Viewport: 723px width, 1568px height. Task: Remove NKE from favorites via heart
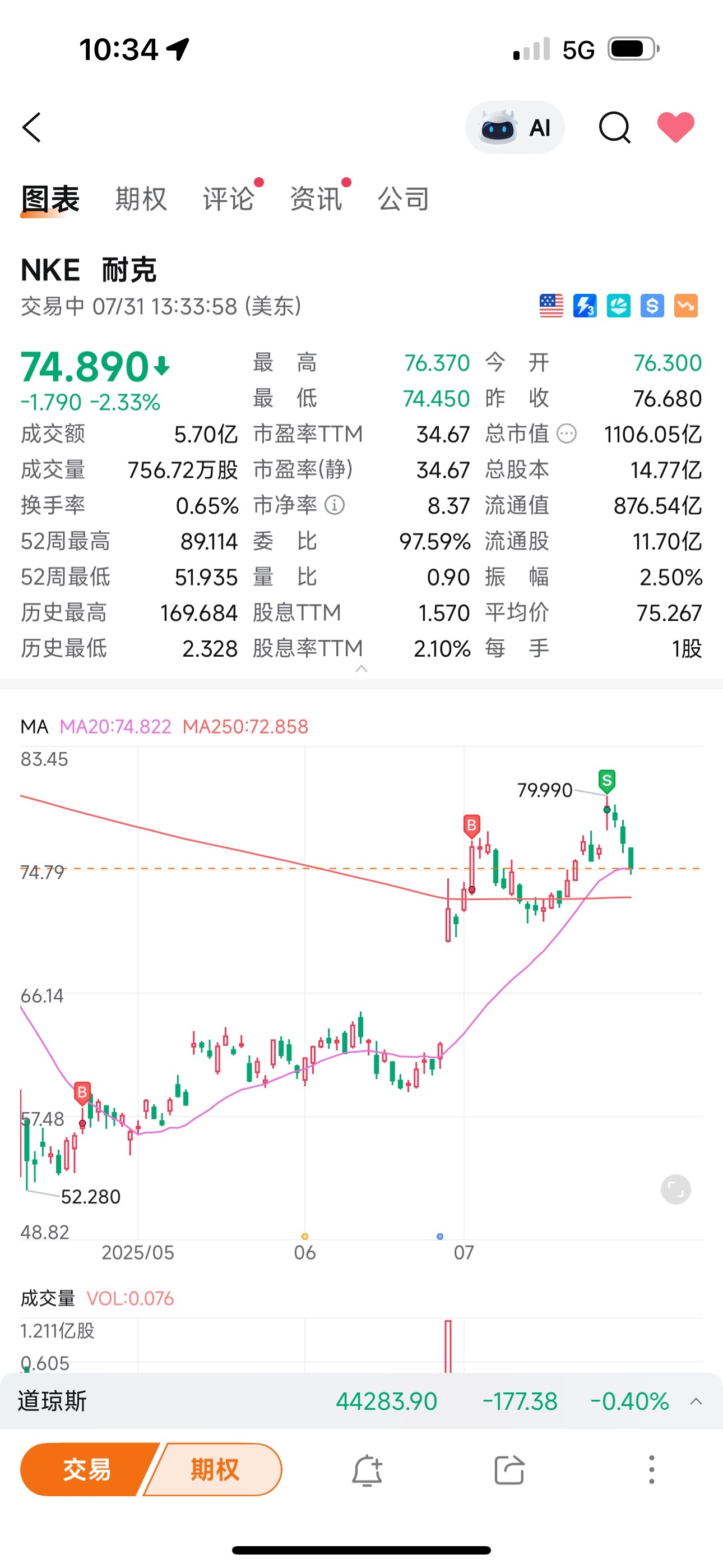coord(675,127)
